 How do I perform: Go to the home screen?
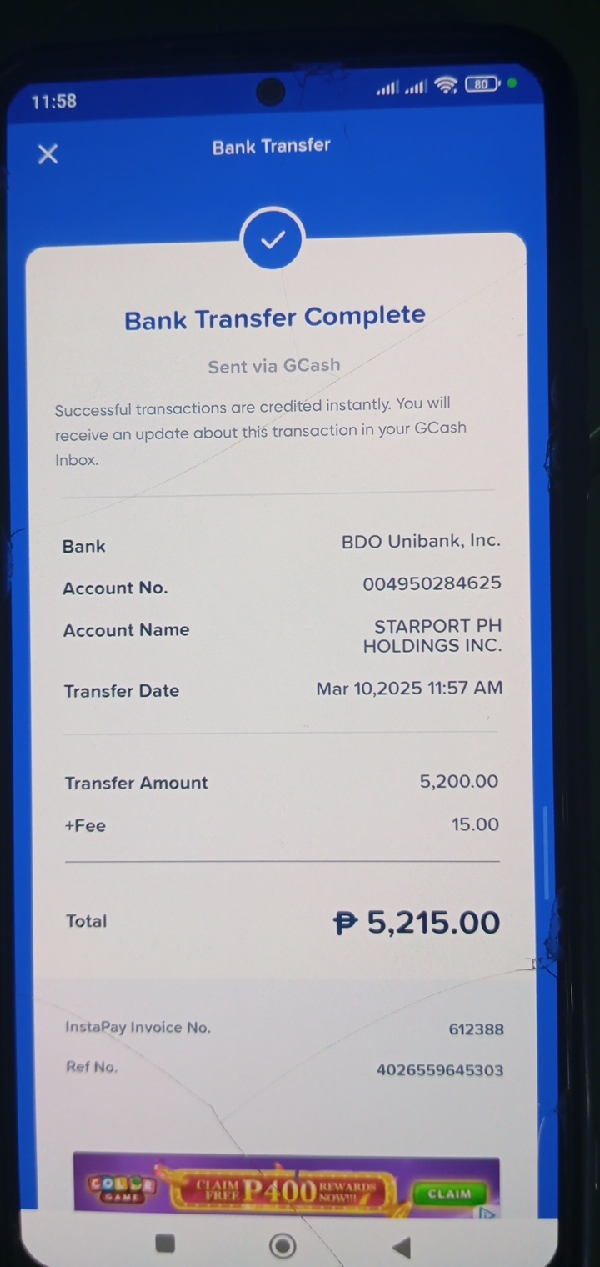click(283, 1245)
